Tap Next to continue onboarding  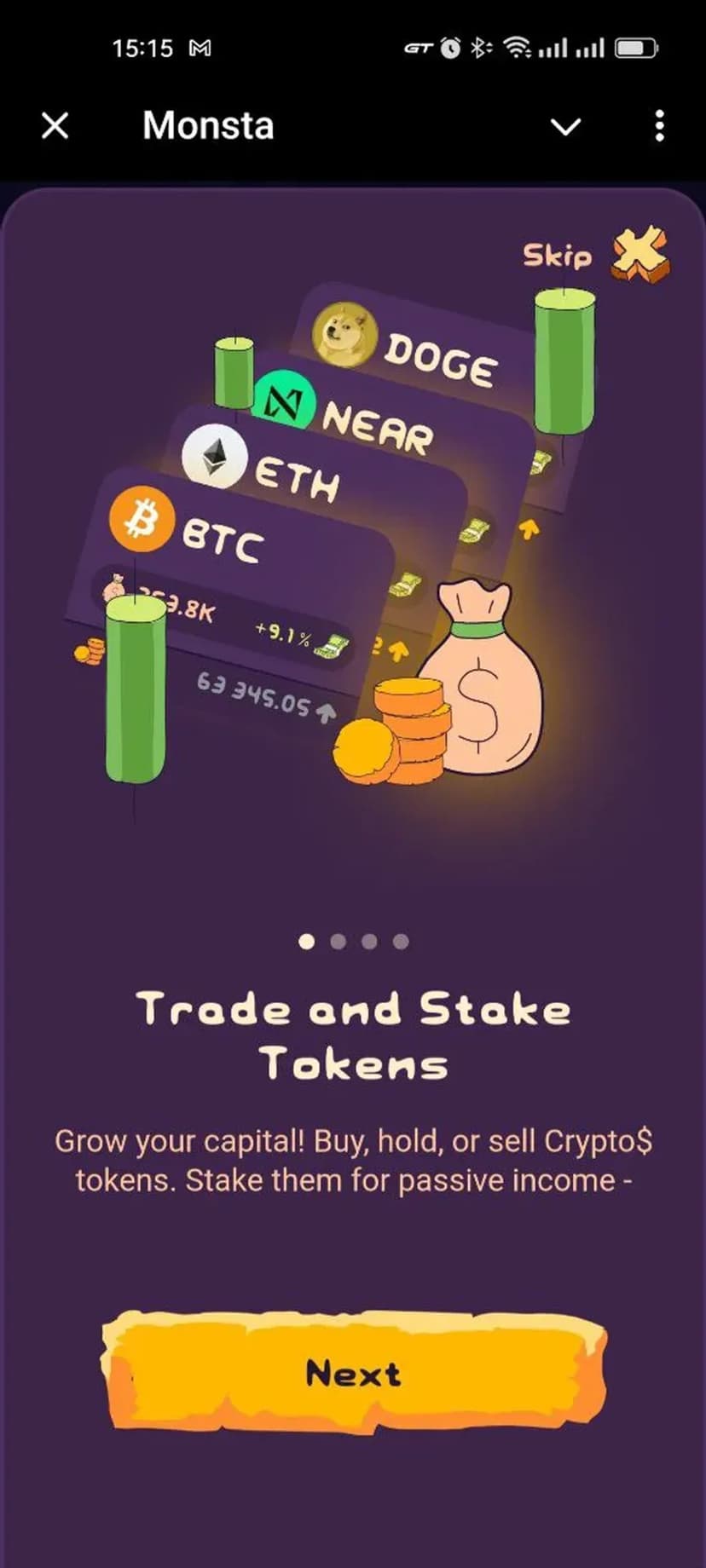354,1373
